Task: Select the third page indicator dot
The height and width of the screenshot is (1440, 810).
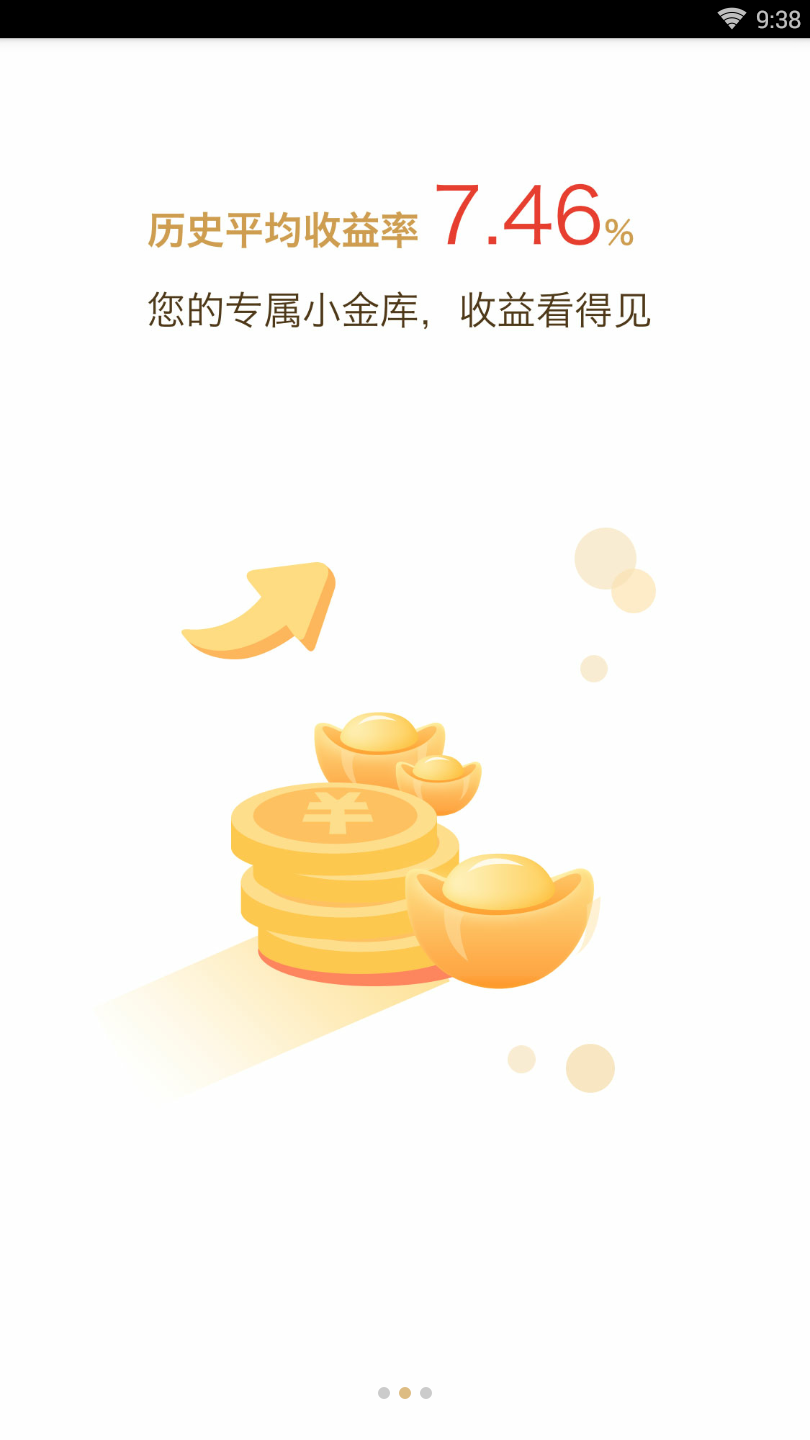Action: tap(426, 1393)
